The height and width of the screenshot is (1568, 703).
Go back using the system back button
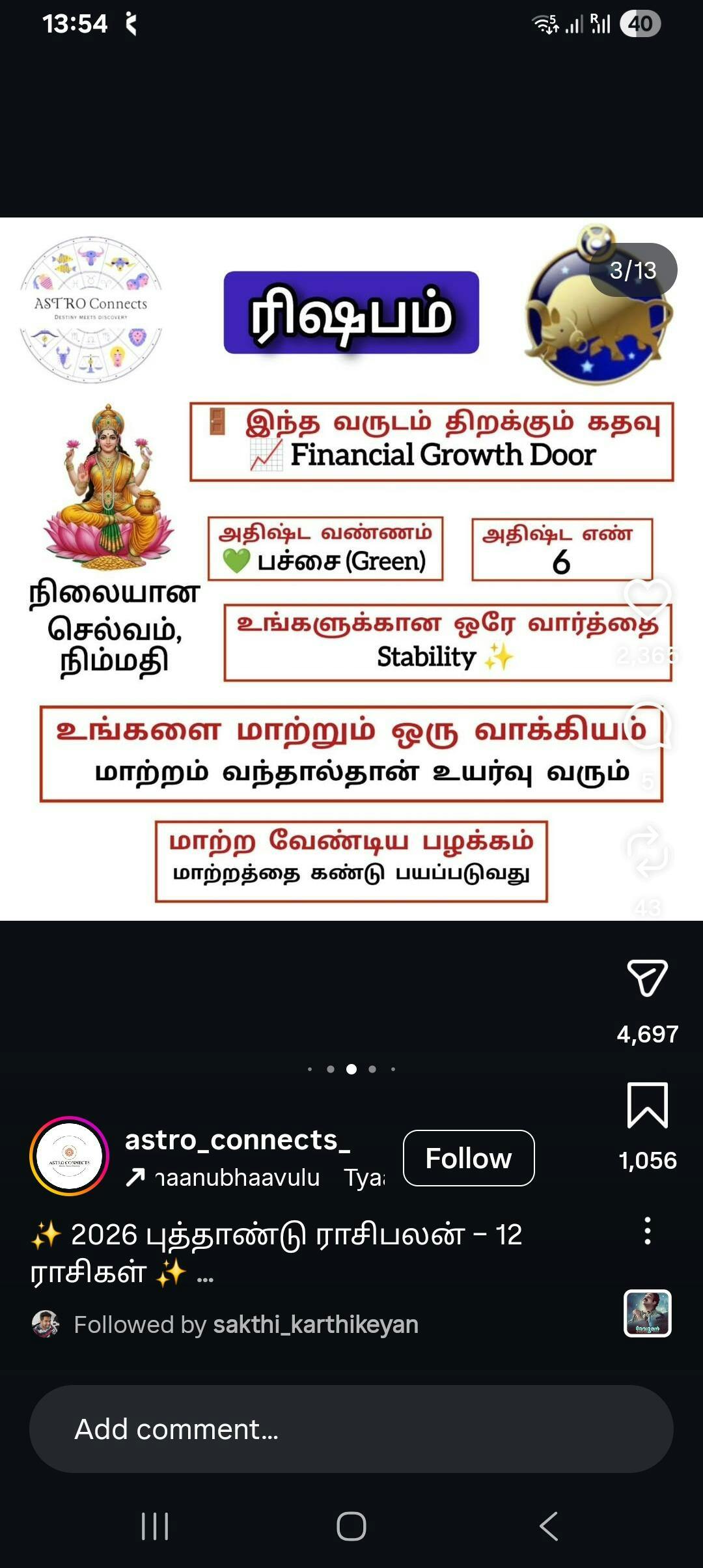(548, 1526)
